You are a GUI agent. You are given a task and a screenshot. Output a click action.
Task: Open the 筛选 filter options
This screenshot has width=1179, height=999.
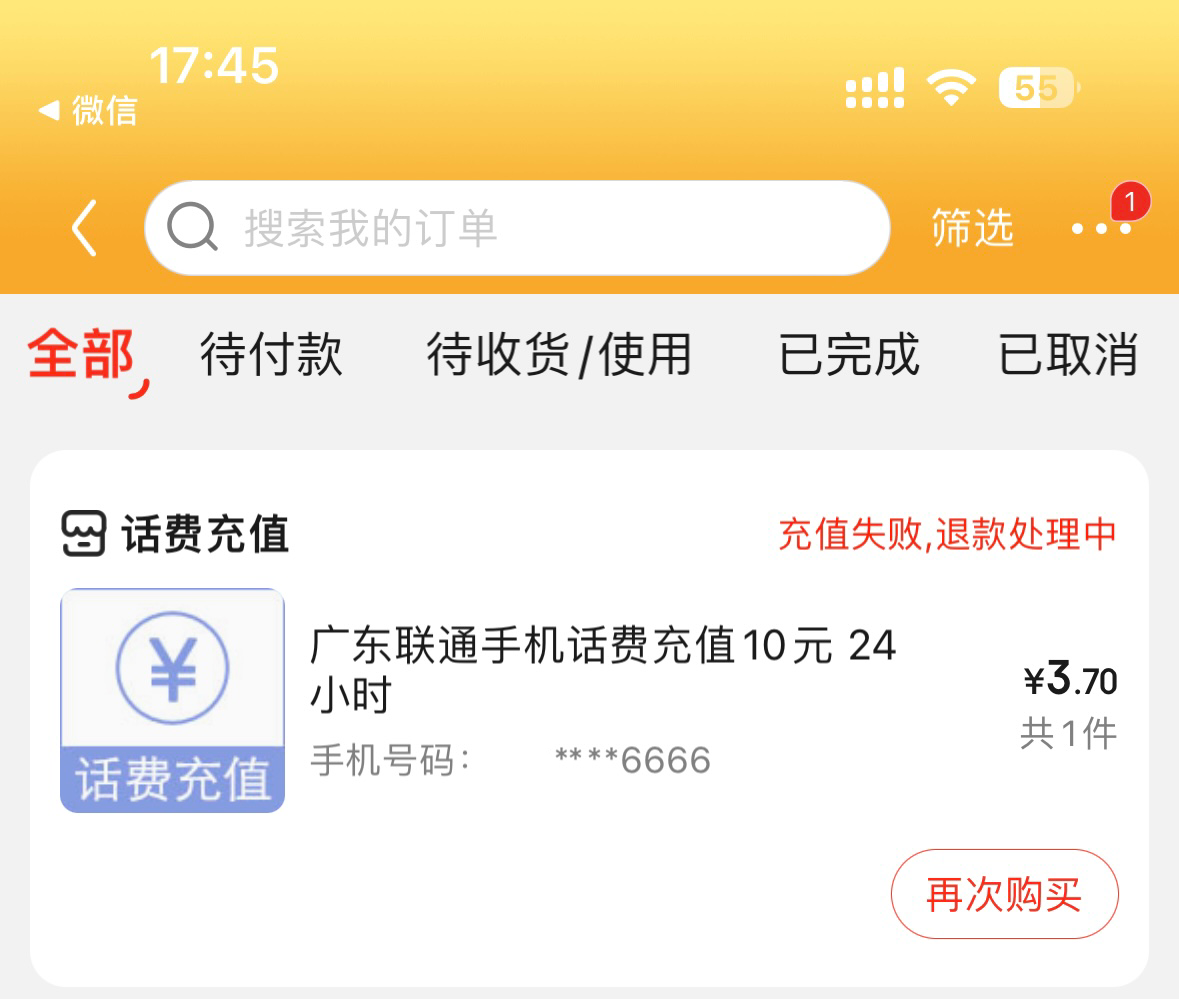point(972,228)
